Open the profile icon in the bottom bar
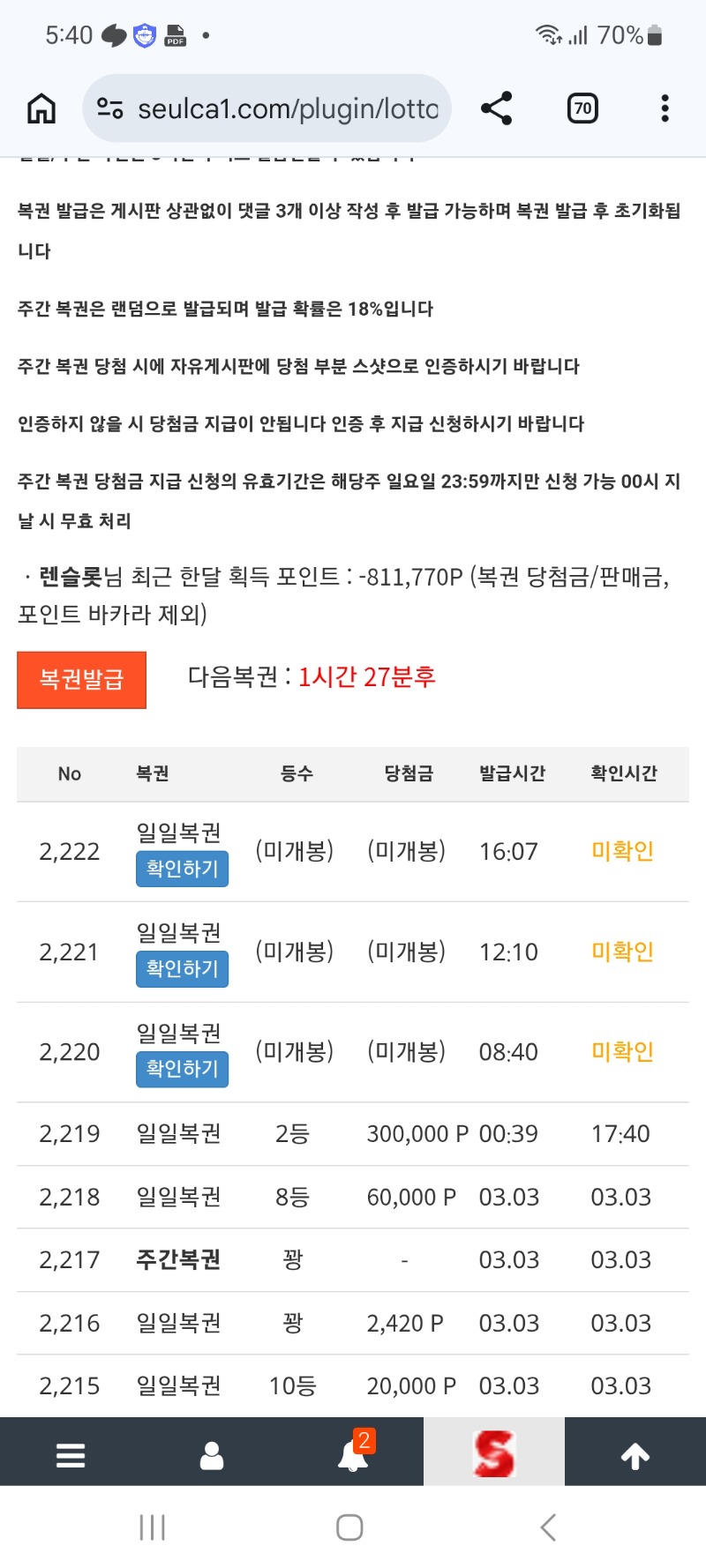The height and width of the screenshot is (1568, 706). [x=212, y=1455]
